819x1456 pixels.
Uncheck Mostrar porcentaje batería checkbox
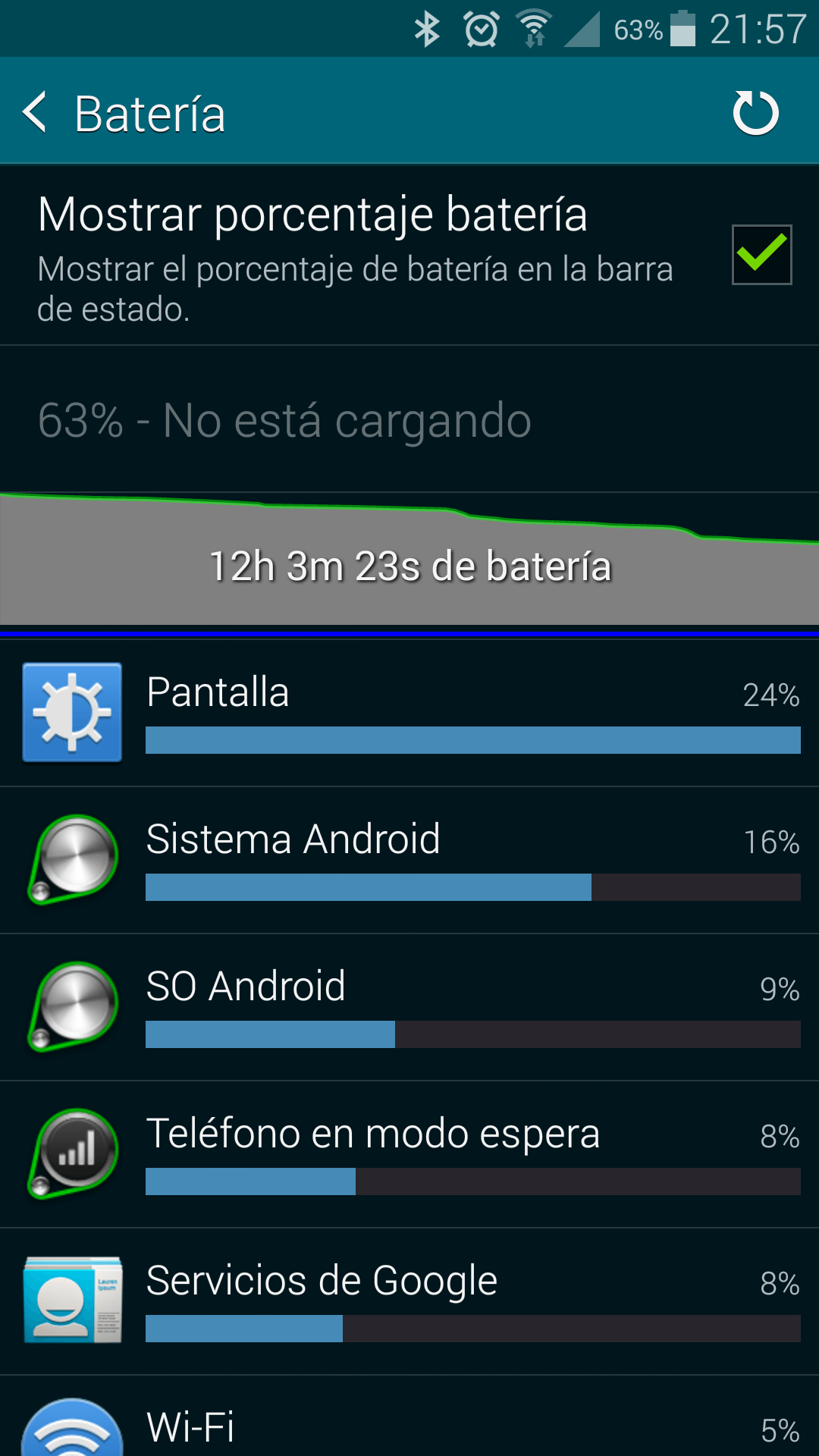coord(761,255)
